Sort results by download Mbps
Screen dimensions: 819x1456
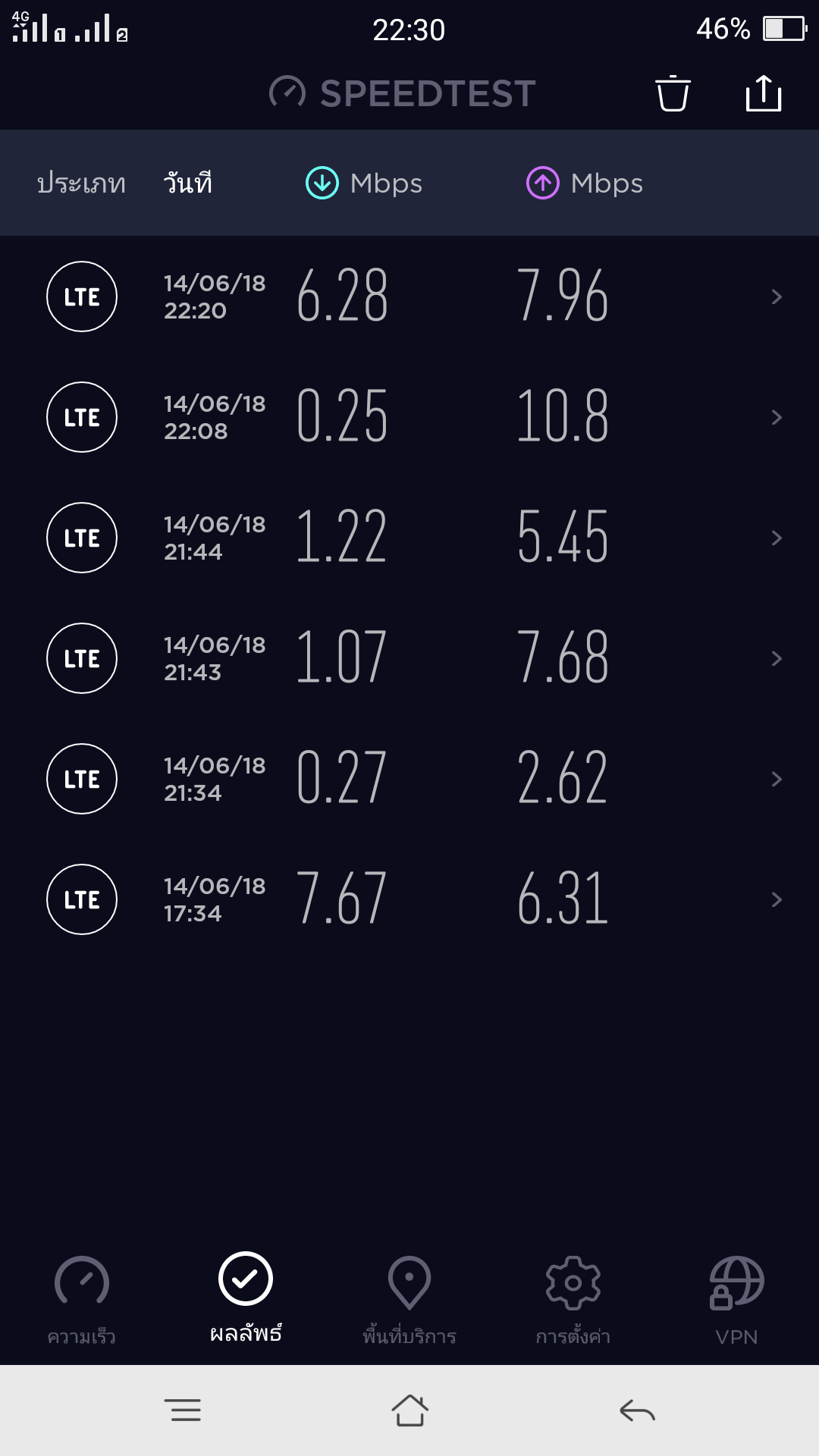pyautogui.click(x=364, y=184)
